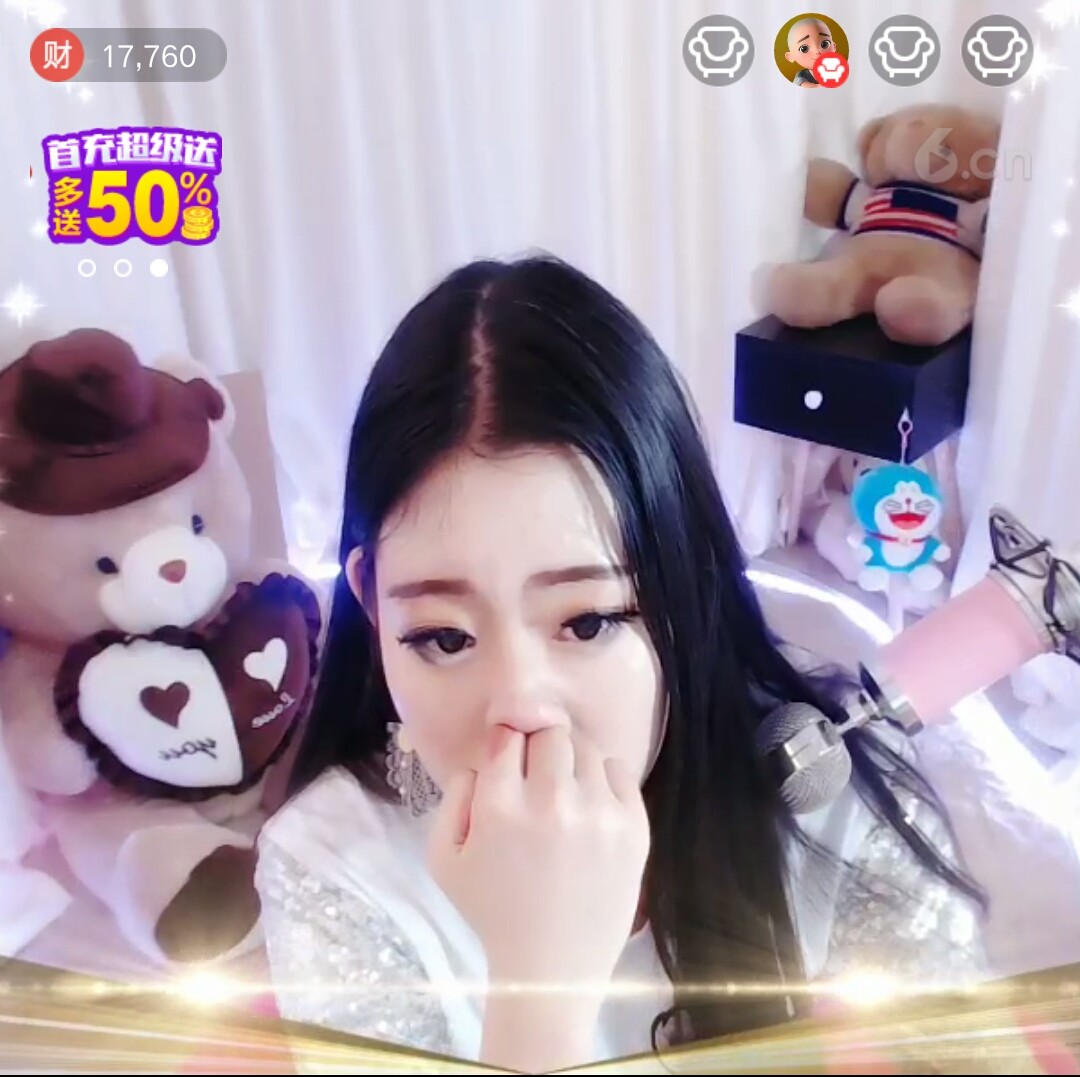This screenshot has height=1077, width=1080.
Task: Select the first dot of the banner indicator
Action: pos(87,268)
